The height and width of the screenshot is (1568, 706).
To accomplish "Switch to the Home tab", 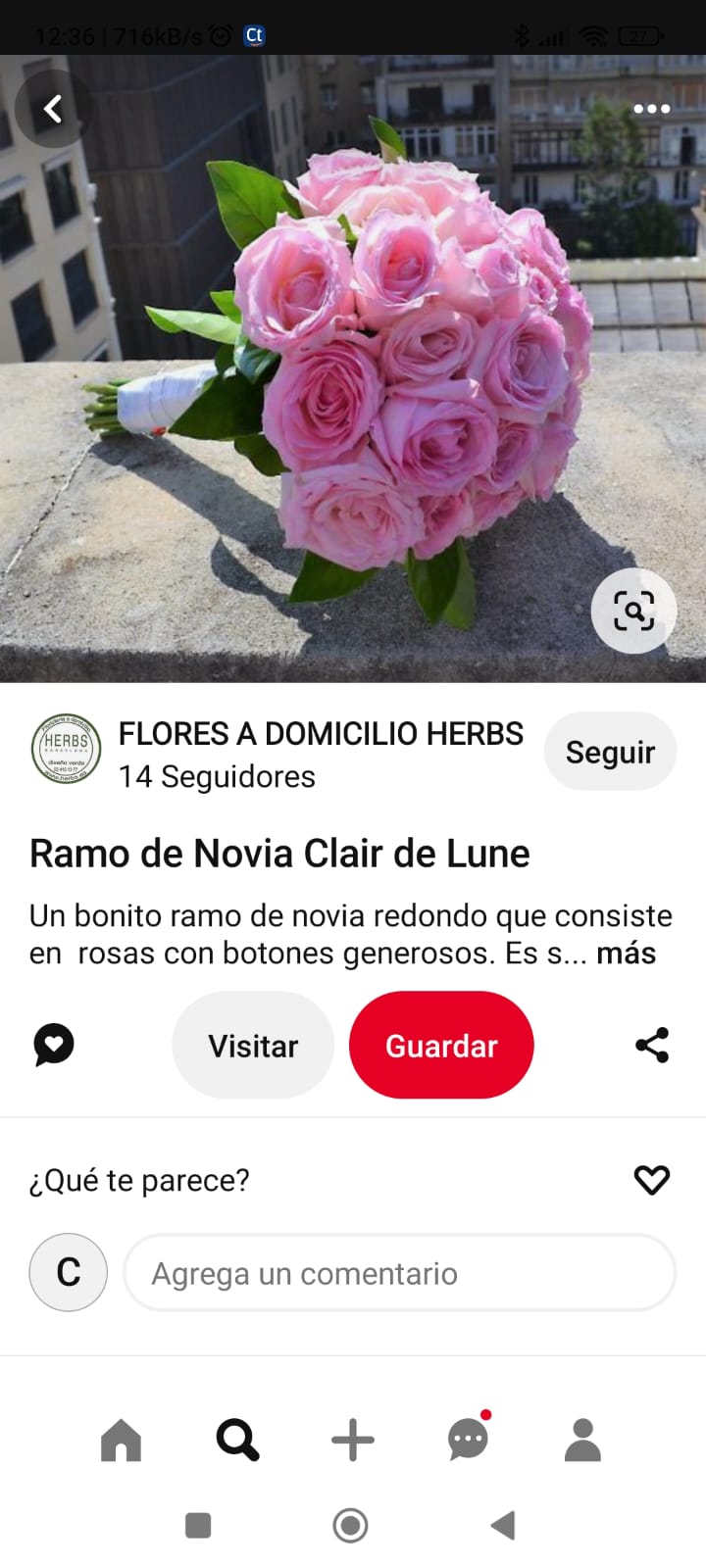I will click(x=122, y=1441).
